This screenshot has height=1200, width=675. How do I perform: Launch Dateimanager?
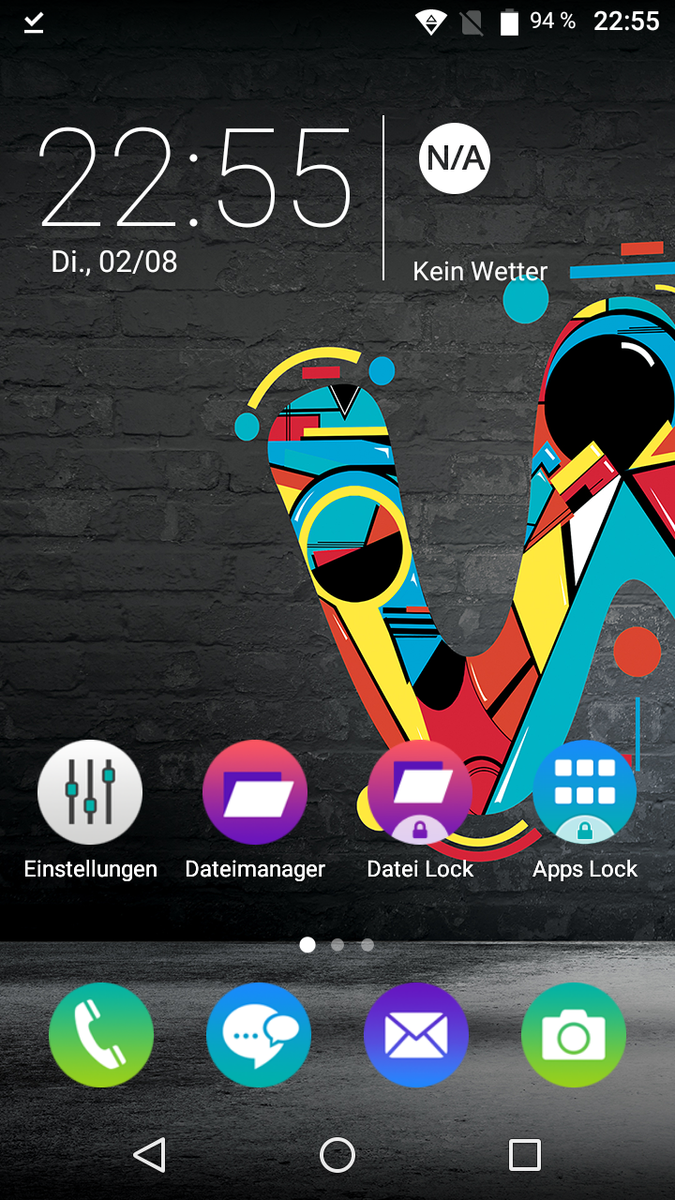[x=255, y=793]
